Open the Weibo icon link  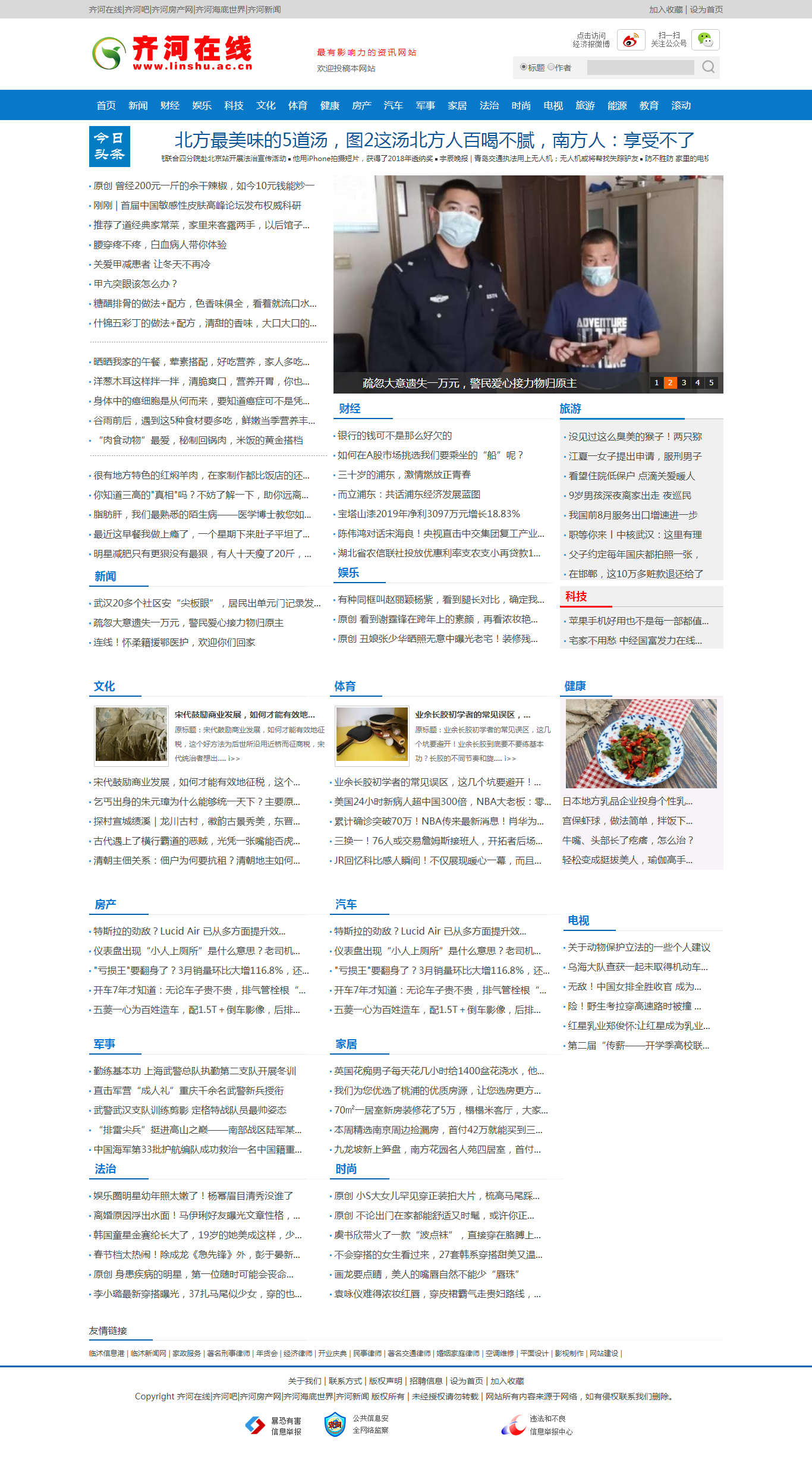[x=631, y=40]
